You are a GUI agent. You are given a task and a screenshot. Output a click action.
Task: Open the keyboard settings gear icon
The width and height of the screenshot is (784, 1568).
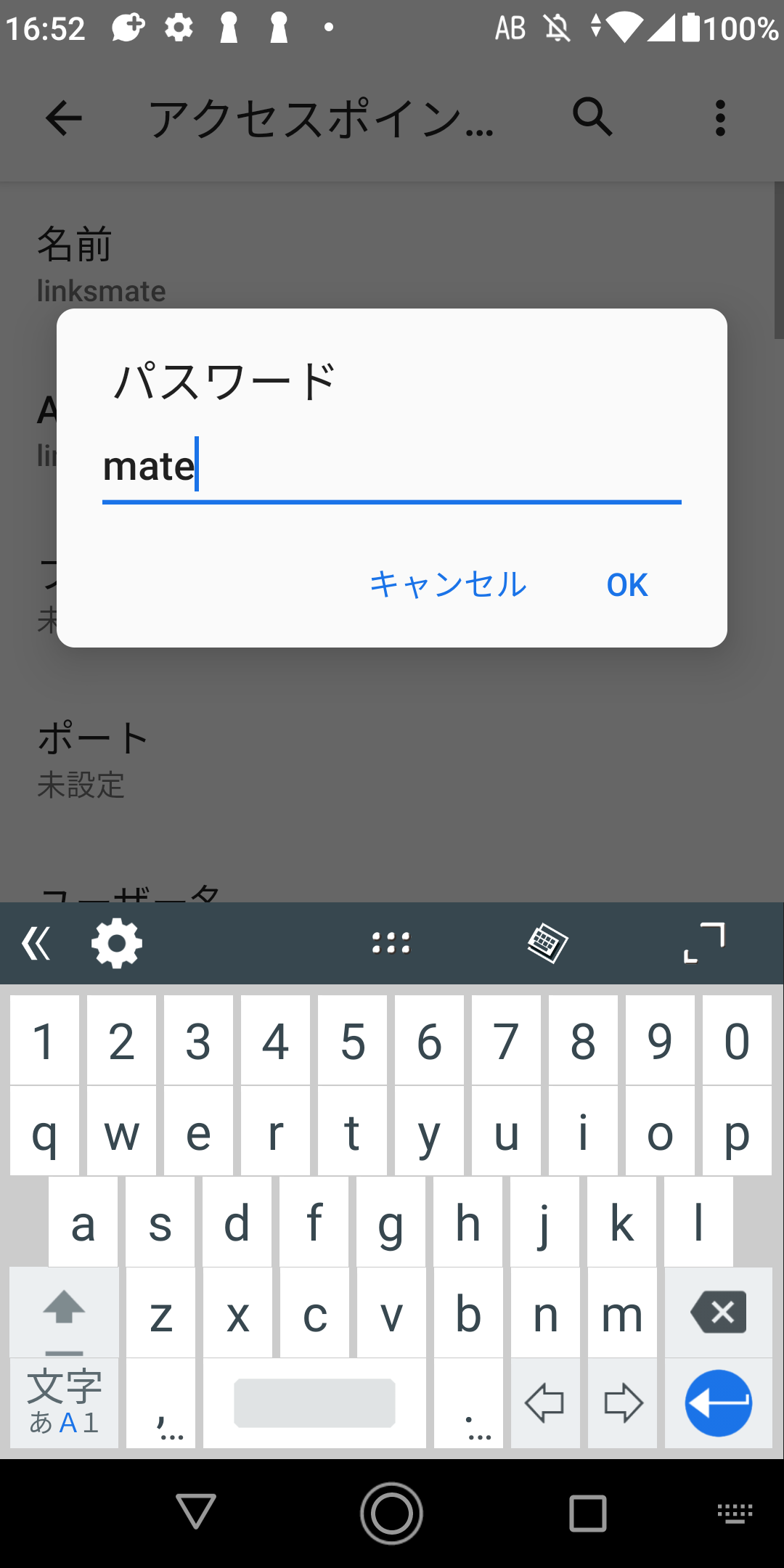tap(116, 943)
